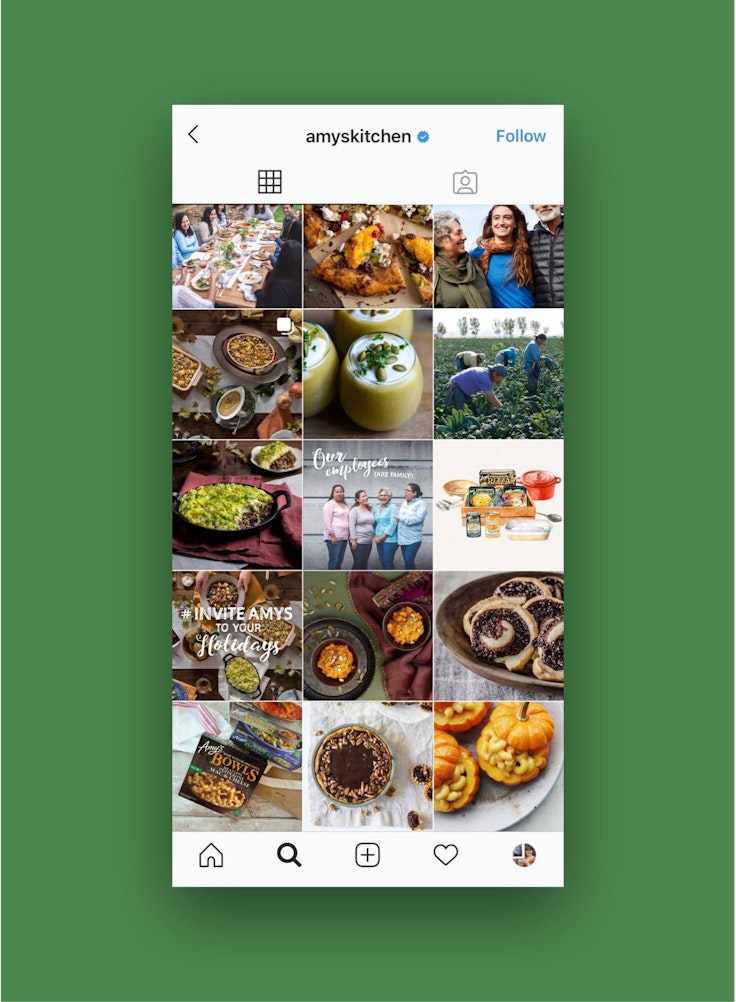
Task: Switch to the grid posts tab
Action: 270,182
